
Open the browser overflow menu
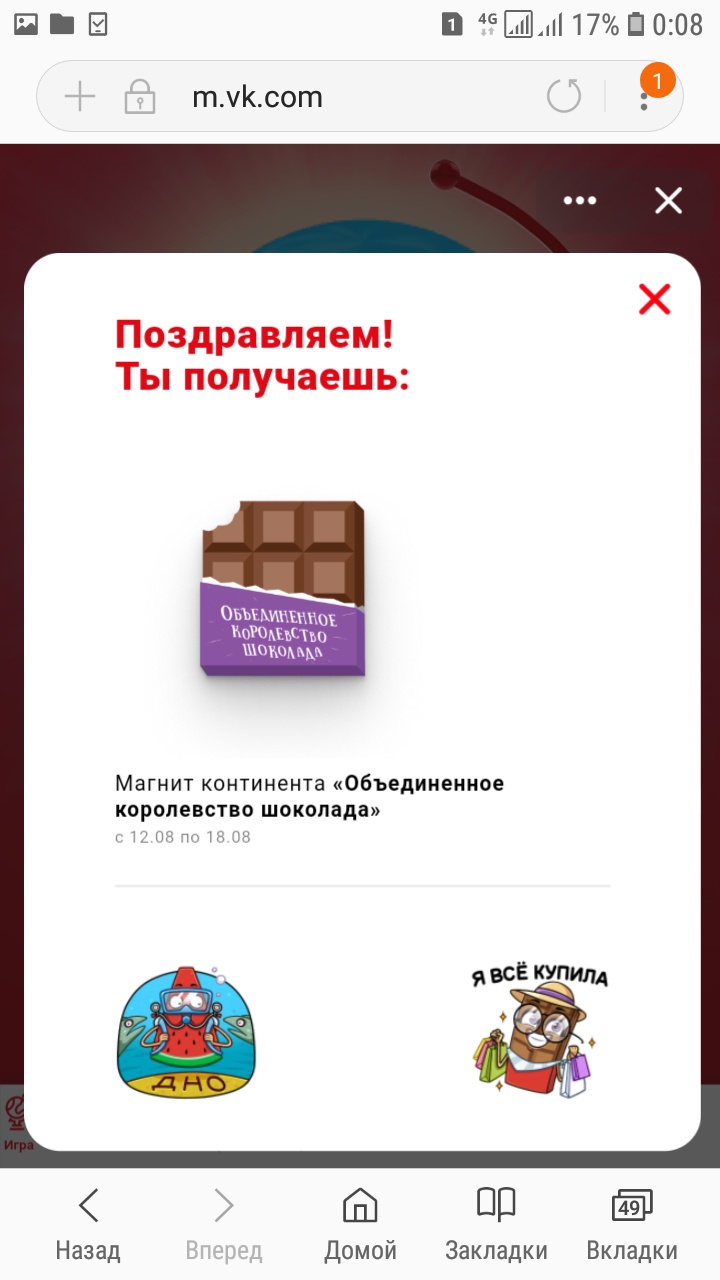[645, 97]
